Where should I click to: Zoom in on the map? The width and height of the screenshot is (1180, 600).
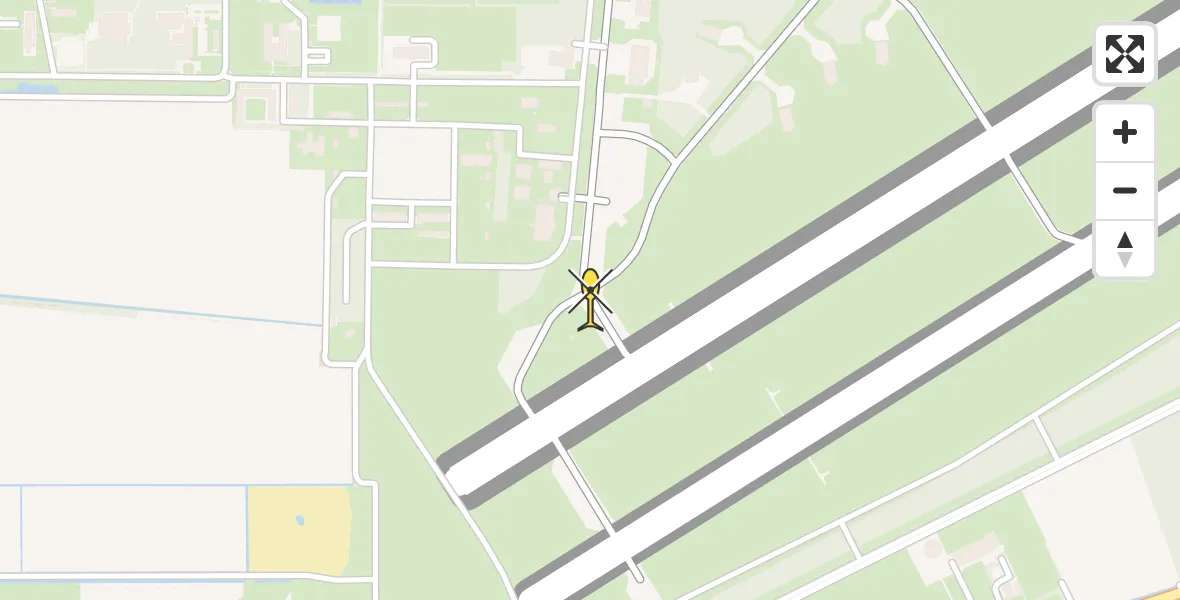(1125, 133)
